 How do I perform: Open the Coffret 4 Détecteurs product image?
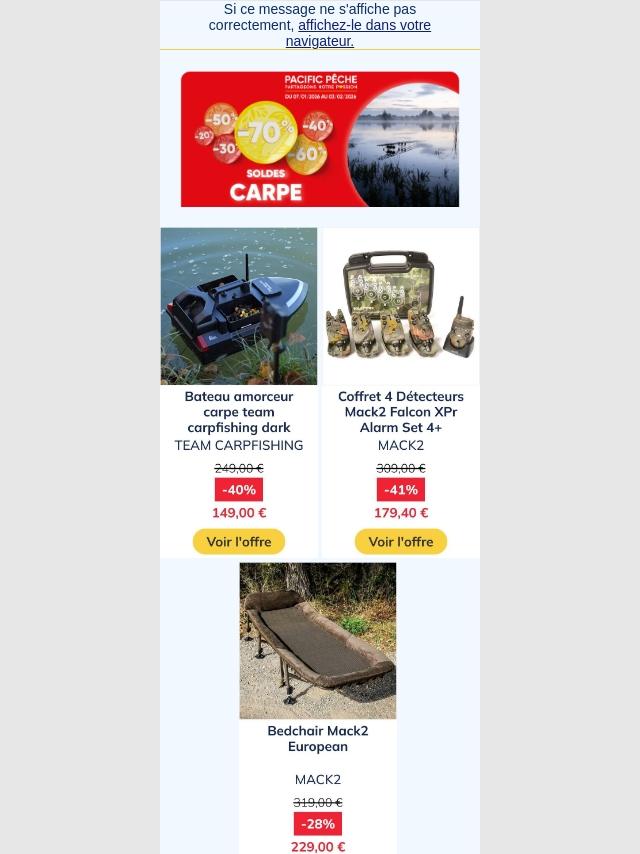(401, 306)
